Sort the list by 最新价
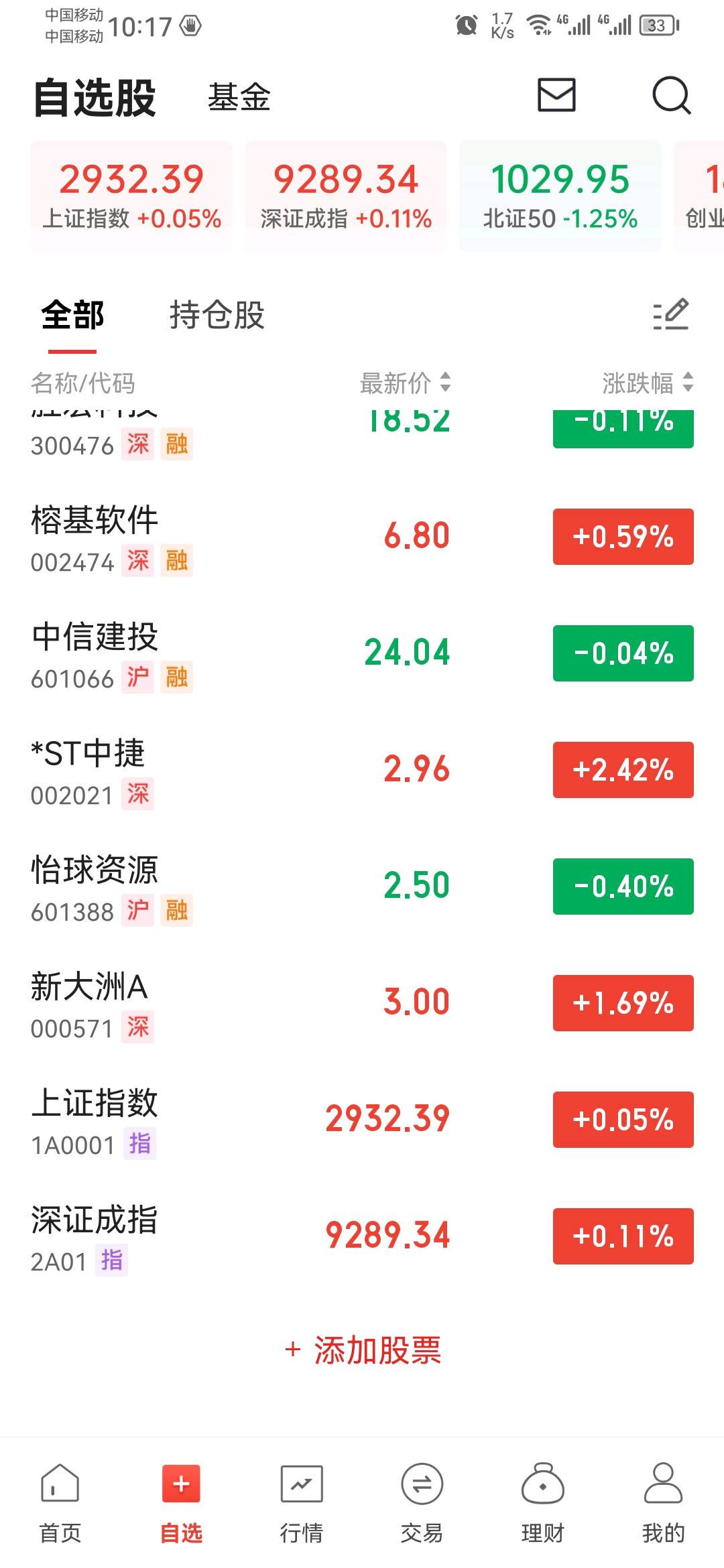 [405, 383]
